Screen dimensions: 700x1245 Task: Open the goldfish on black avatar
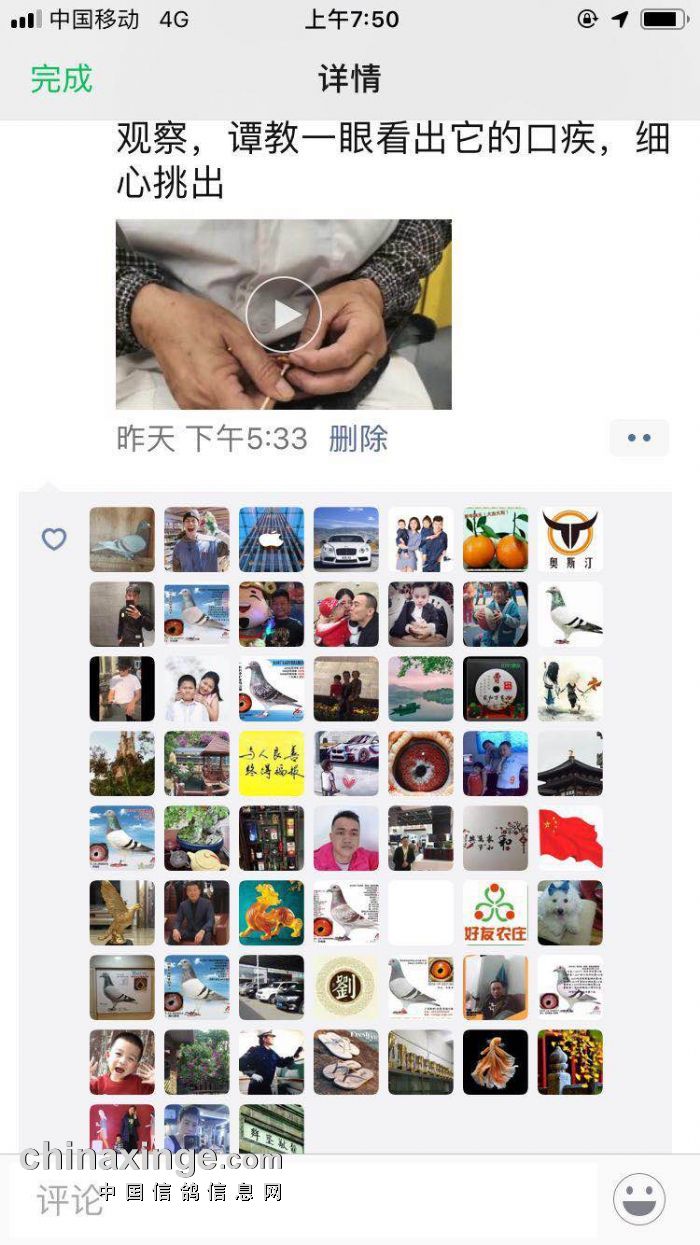pyautogui.click(x=495, y=1062)
